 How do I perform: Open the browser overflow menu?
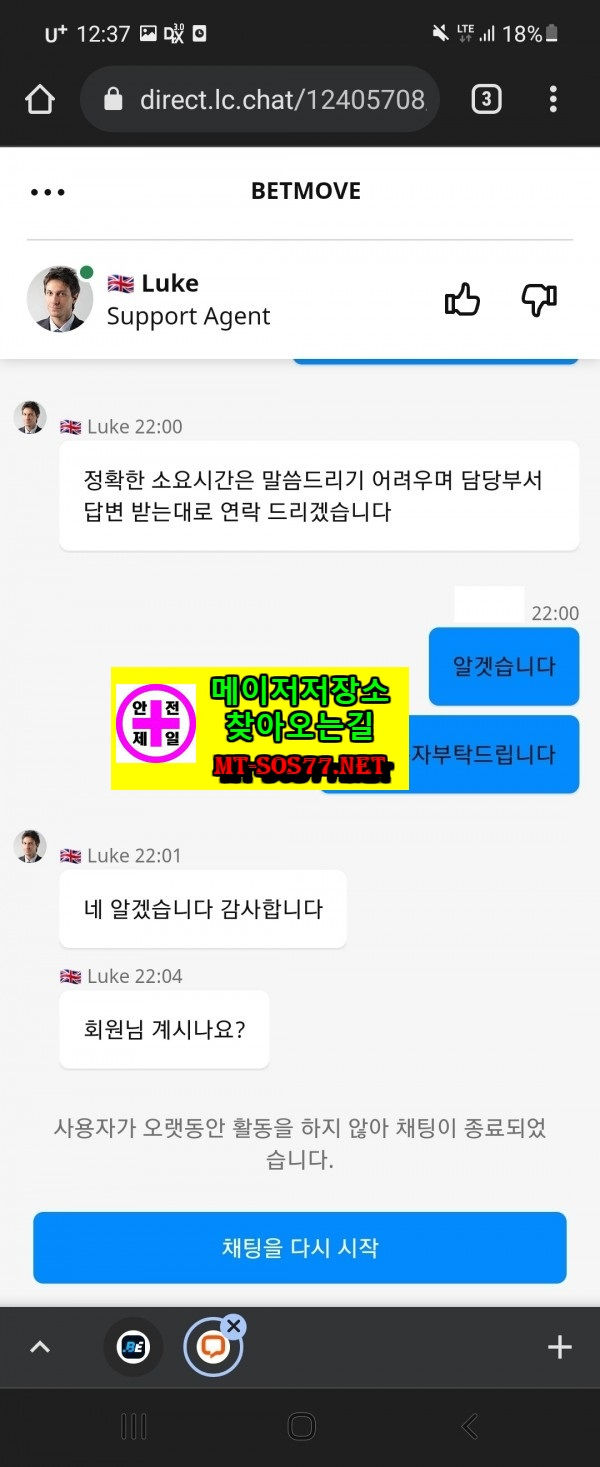pos(553,99)
